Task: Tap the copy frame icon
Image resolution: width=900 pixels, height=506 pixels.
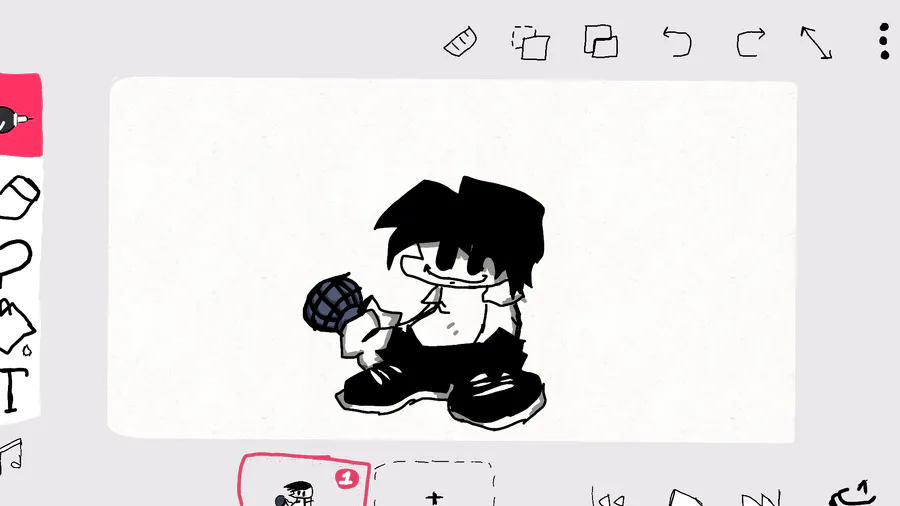Action: [531, 42]
